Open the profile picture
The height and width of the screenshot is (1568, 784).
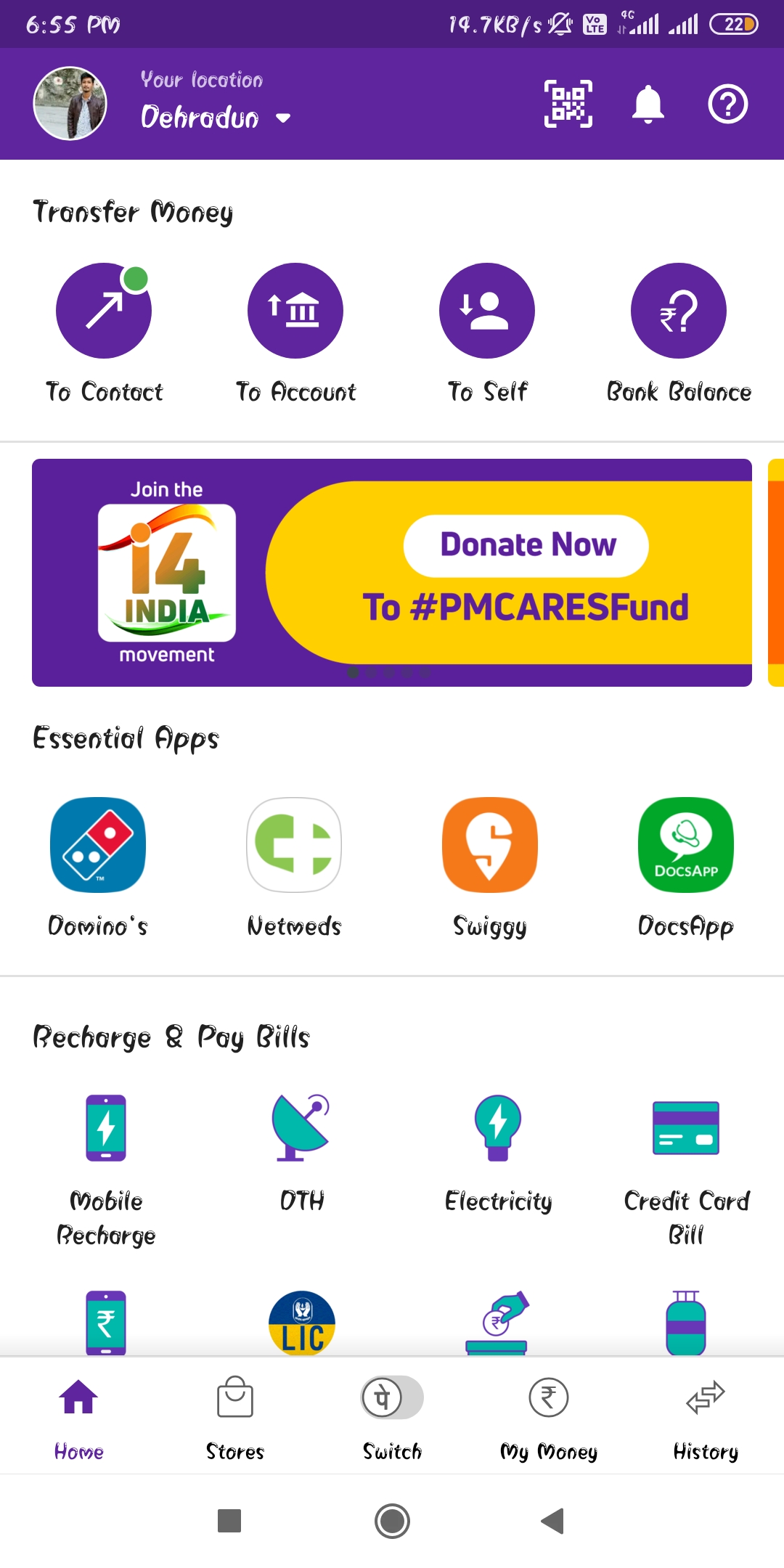coord(70,104)
